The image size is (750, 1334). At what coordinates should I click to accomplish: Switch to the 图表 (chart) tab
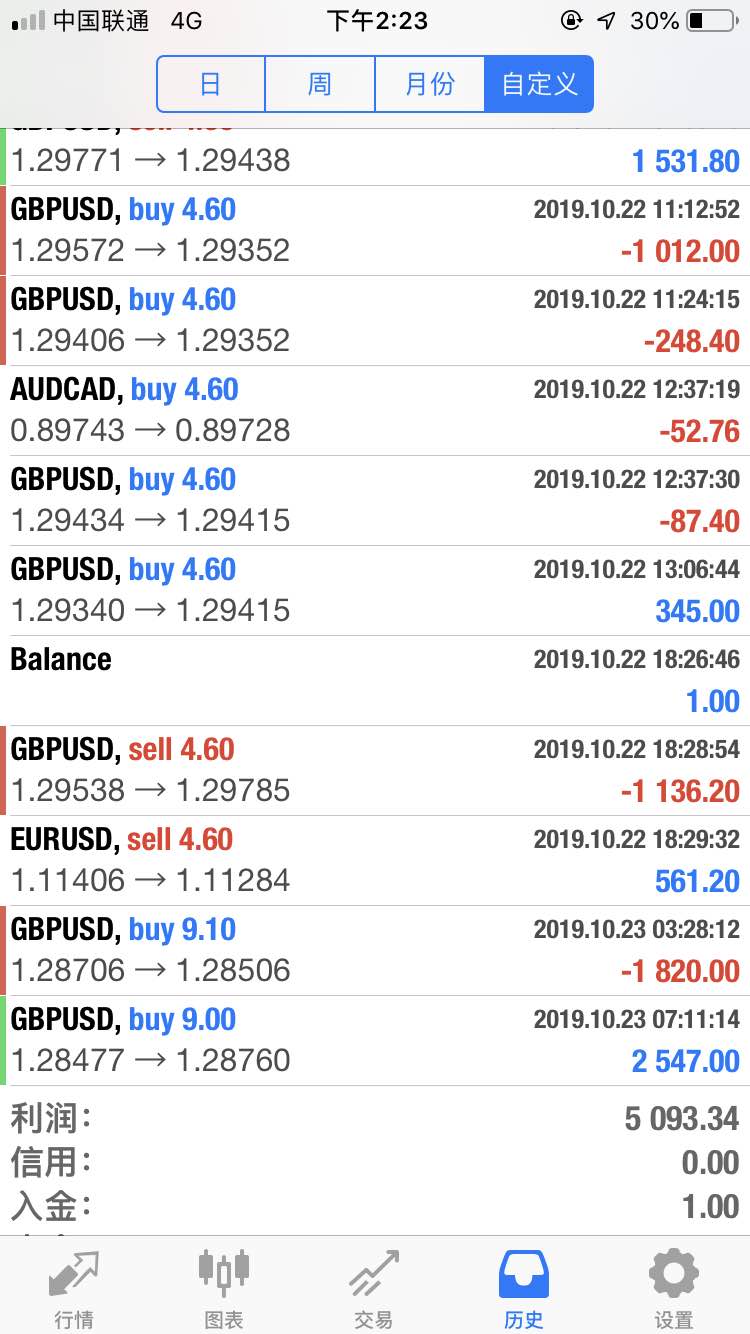[224, 1289]
